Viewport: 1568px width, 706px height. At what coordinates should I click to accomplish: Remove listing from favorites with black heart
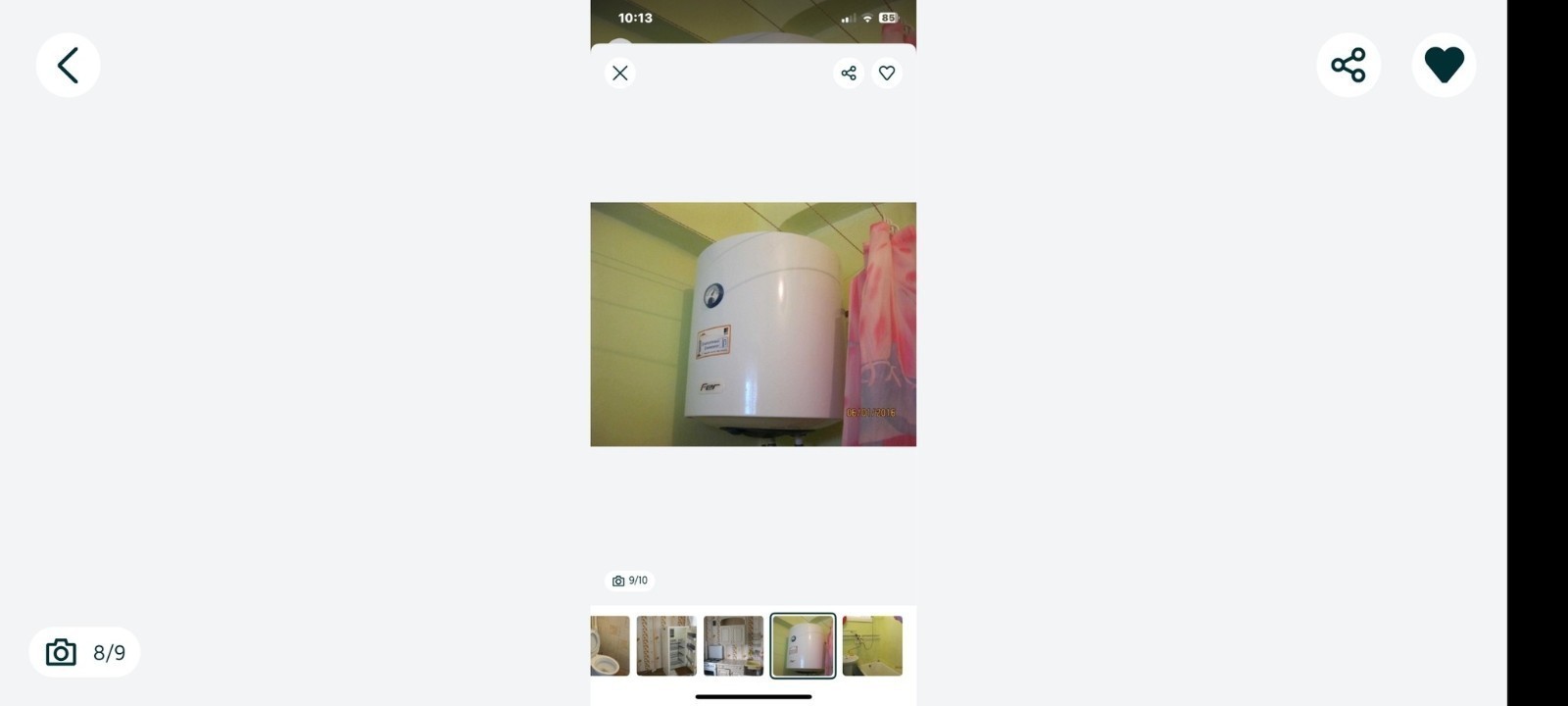(x=1443, y=66)
